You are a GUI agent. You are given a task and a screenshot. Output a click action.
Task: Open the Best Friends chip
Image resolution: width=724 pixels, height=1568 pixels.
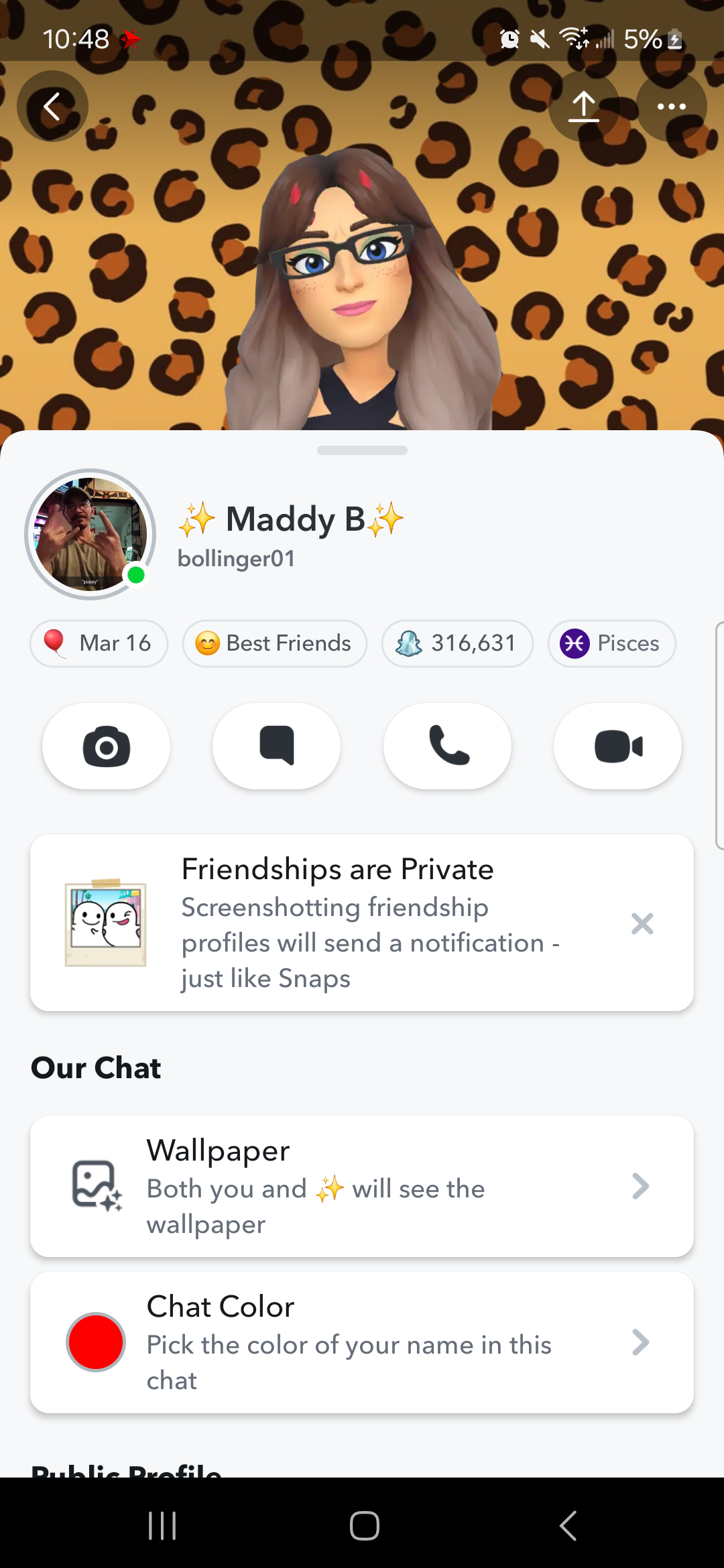275,643
